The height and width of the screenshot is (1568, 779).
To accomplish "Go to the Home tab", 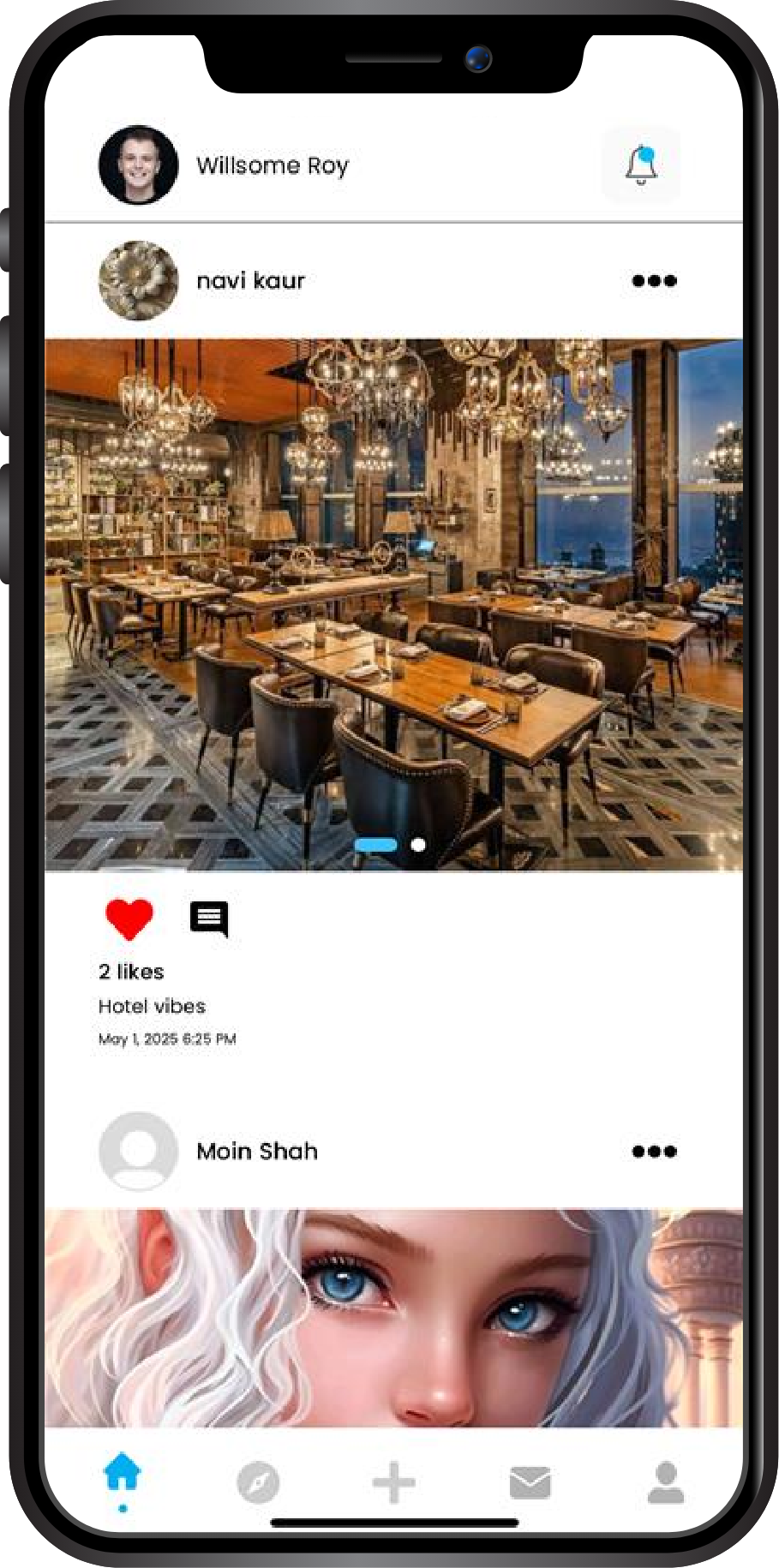I will coord(122,1474).
